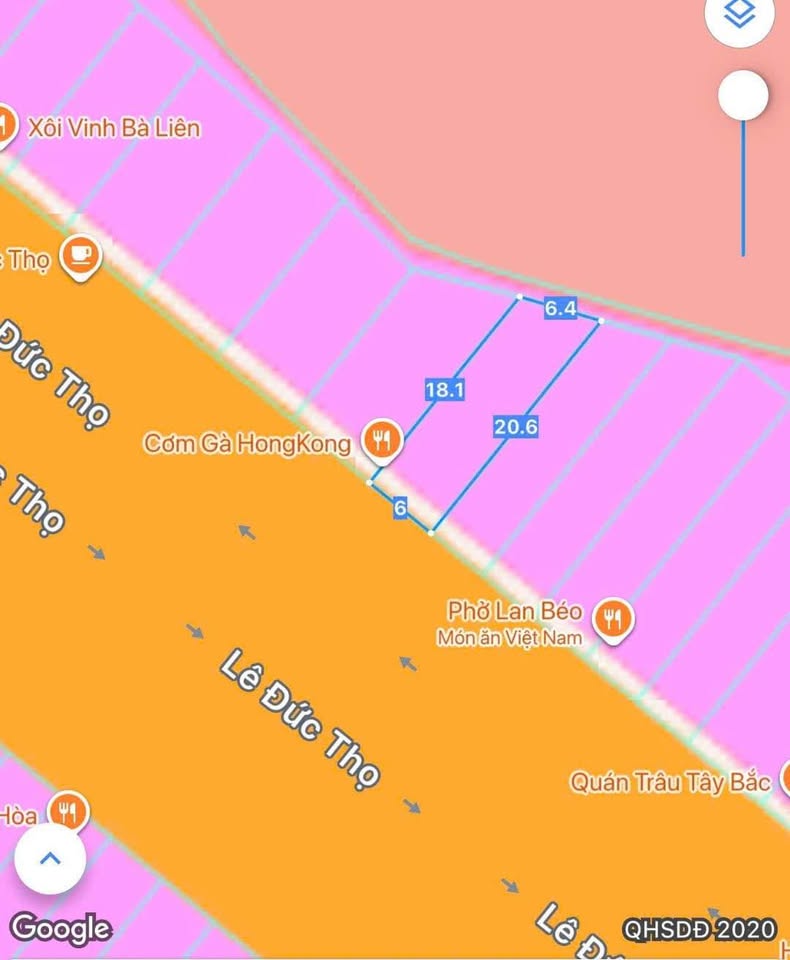790x960 pixels.
Task: Tap the overlay opacity slider knob
Action: pyautogui.click(x=743, y=97)
